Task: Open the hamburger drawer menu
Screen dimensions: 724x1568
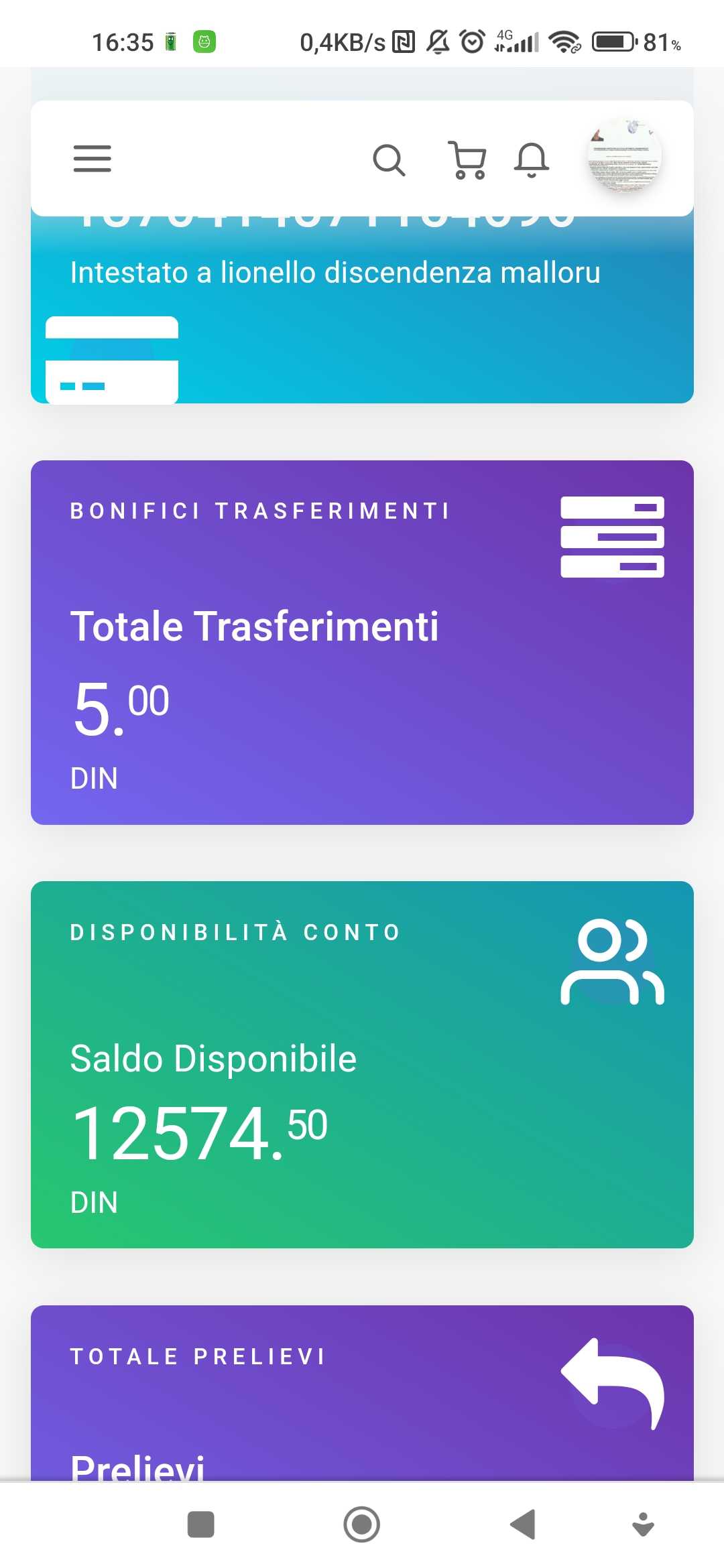Action: point(92,159)
